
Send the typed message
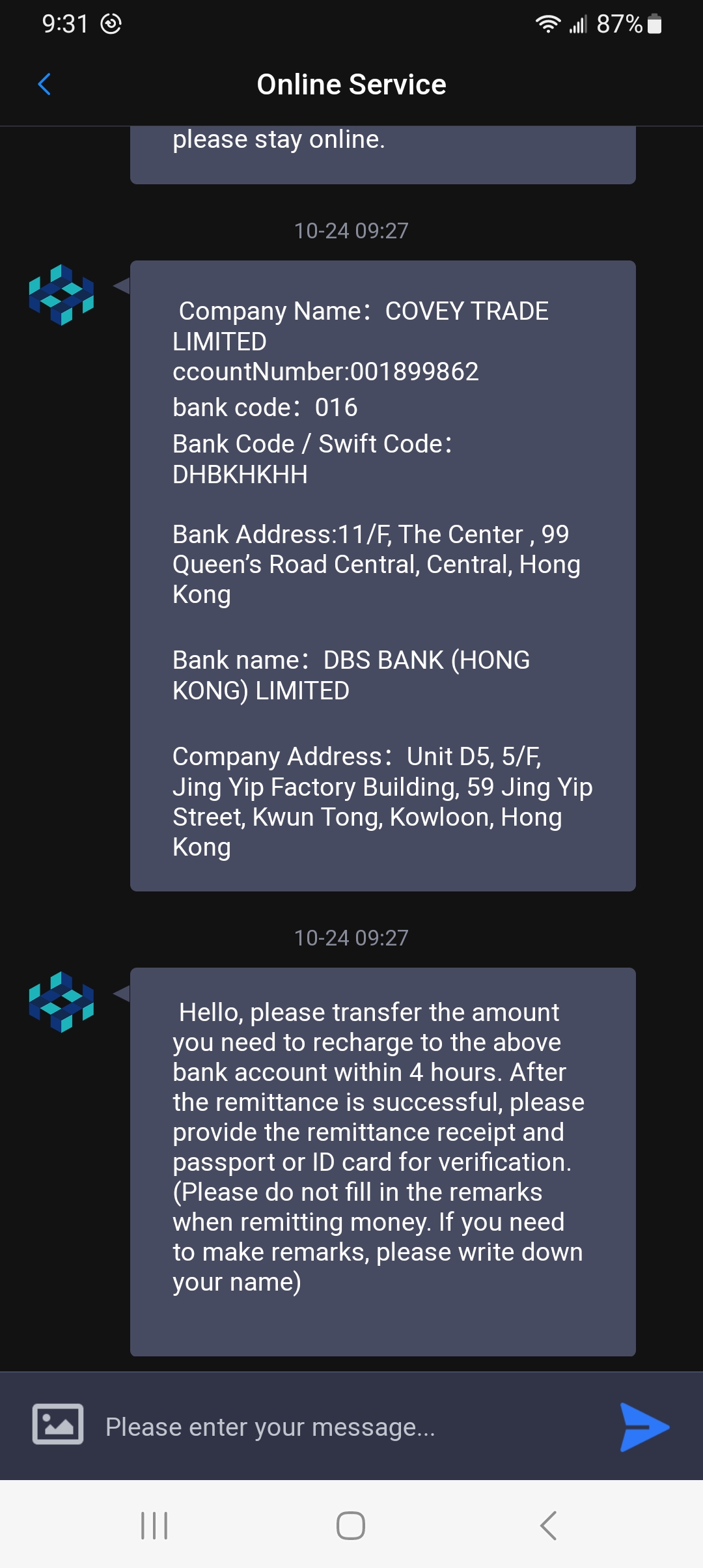(x=644, y=1427)
